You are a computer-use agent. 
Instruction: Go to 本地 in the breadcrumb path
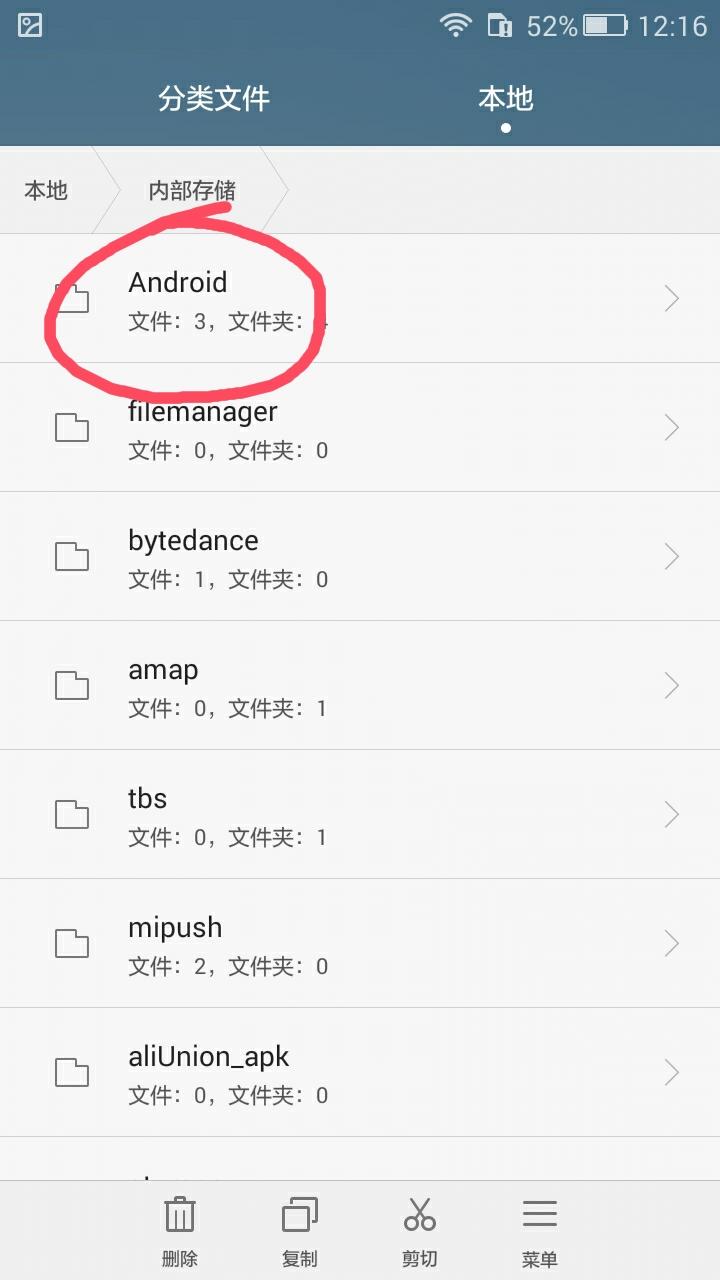coord(46,190)
